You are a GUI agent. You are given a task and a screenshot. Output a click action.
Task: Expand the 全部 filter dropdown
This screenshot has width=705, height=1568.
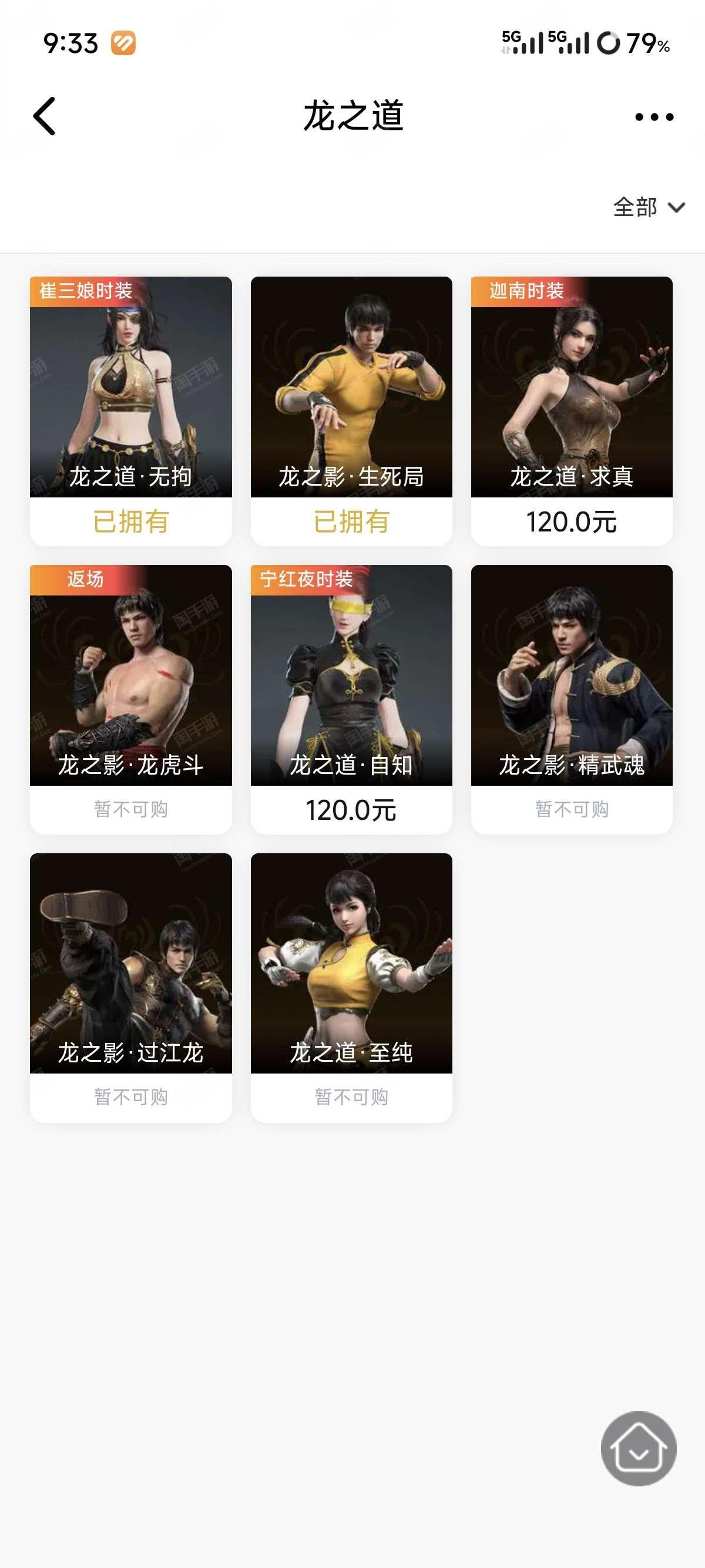point(649,207)
